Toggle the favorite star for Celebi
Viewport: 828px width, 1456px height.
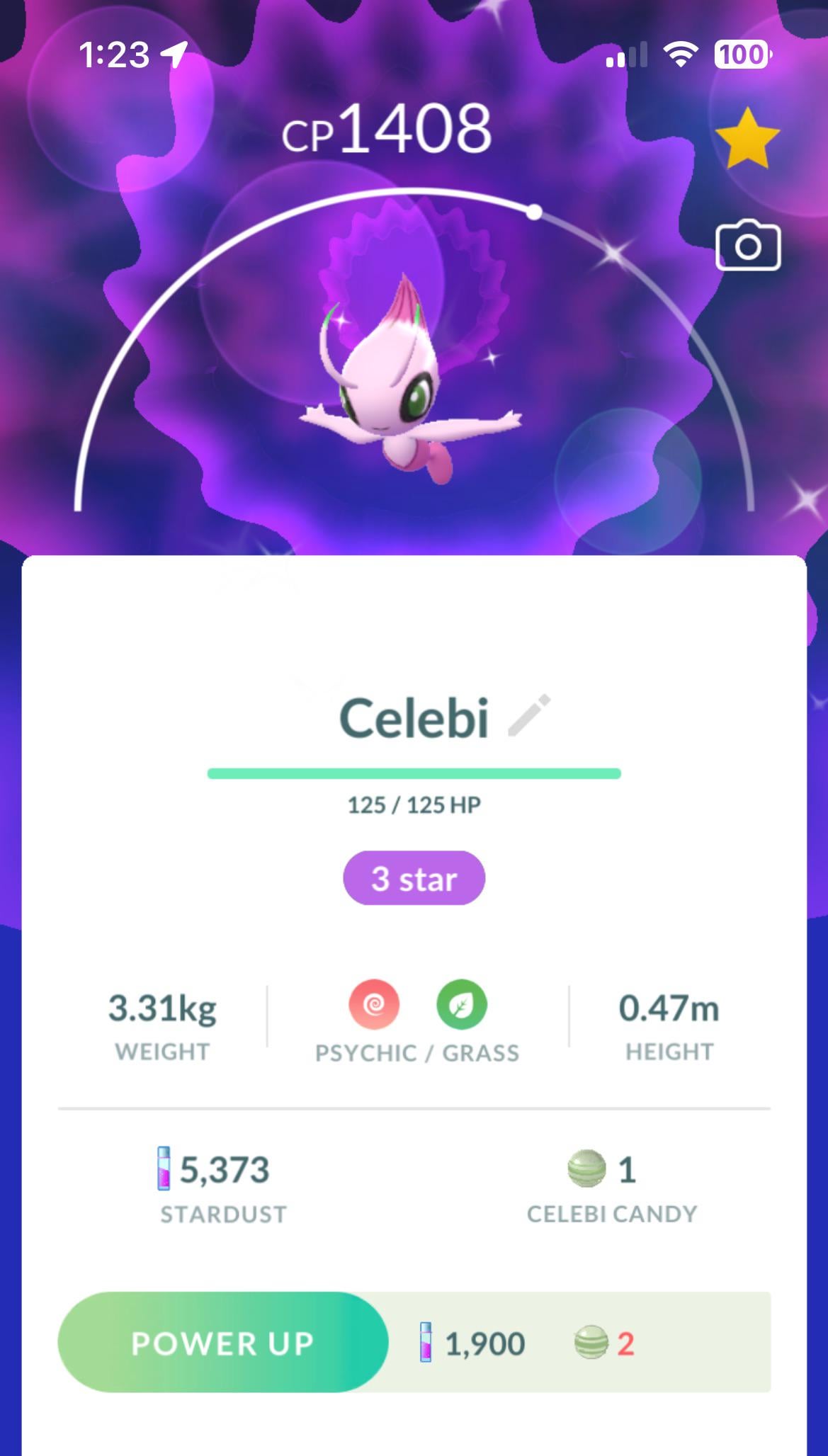[747, 139]
